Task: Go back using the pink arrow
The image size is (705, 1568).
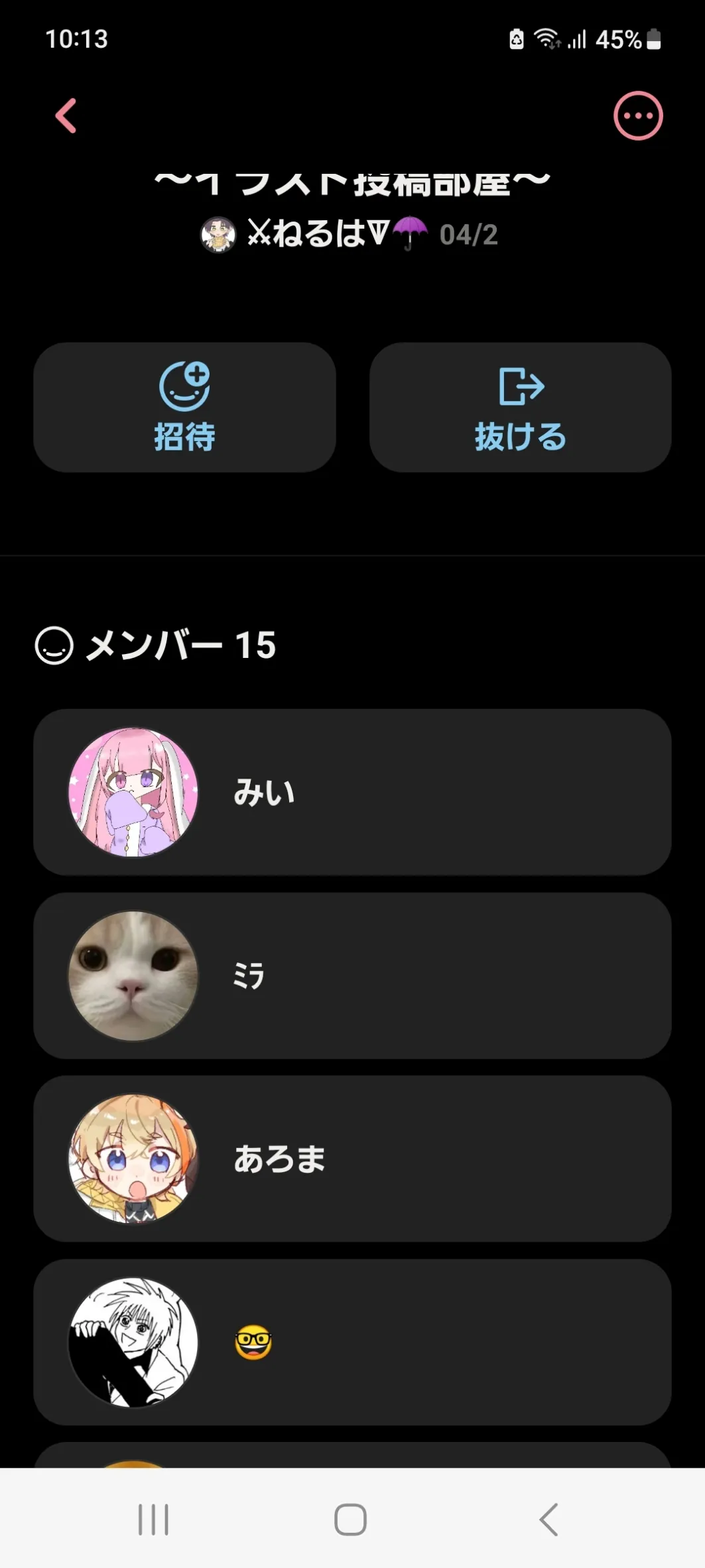Action: click(x=66, y=116)
